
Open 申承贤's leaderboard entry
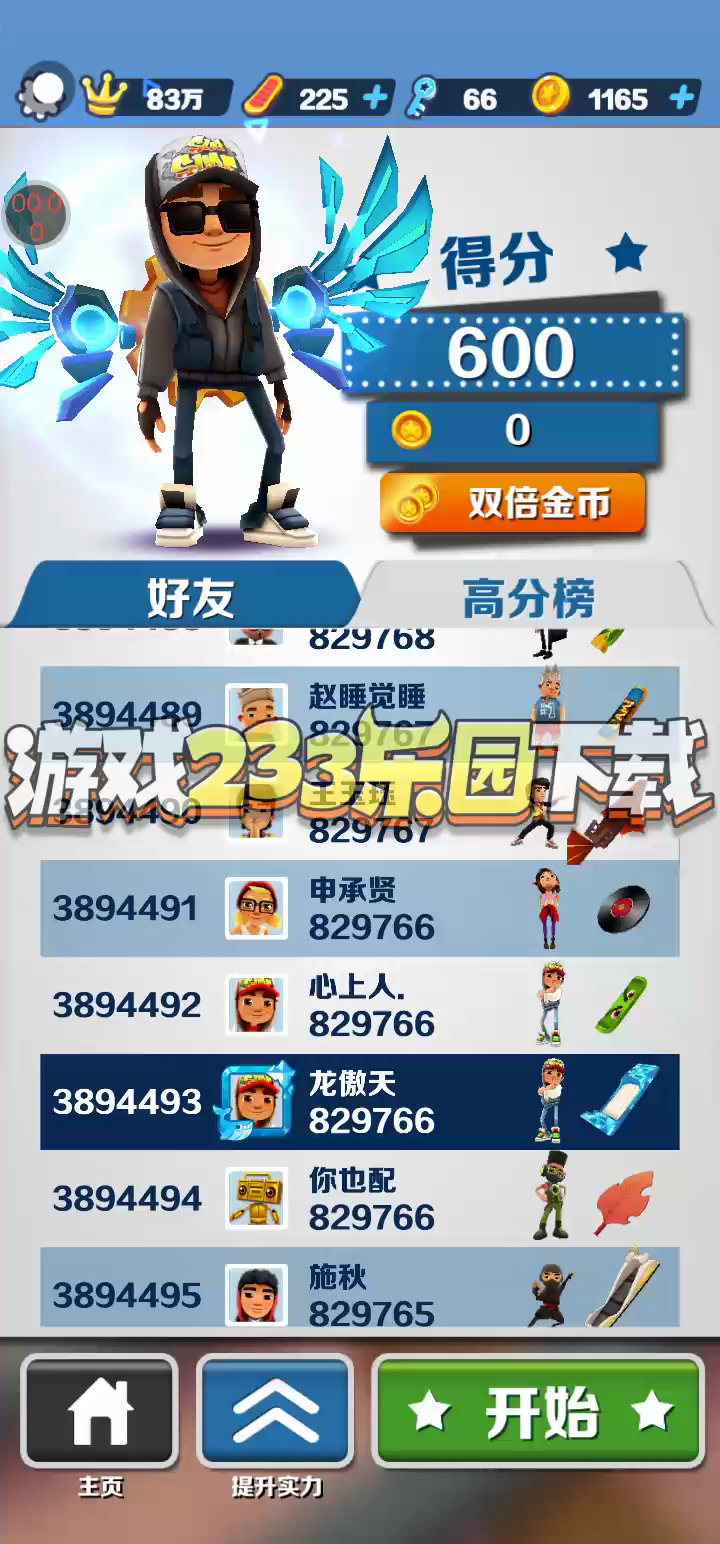[360, 908]
